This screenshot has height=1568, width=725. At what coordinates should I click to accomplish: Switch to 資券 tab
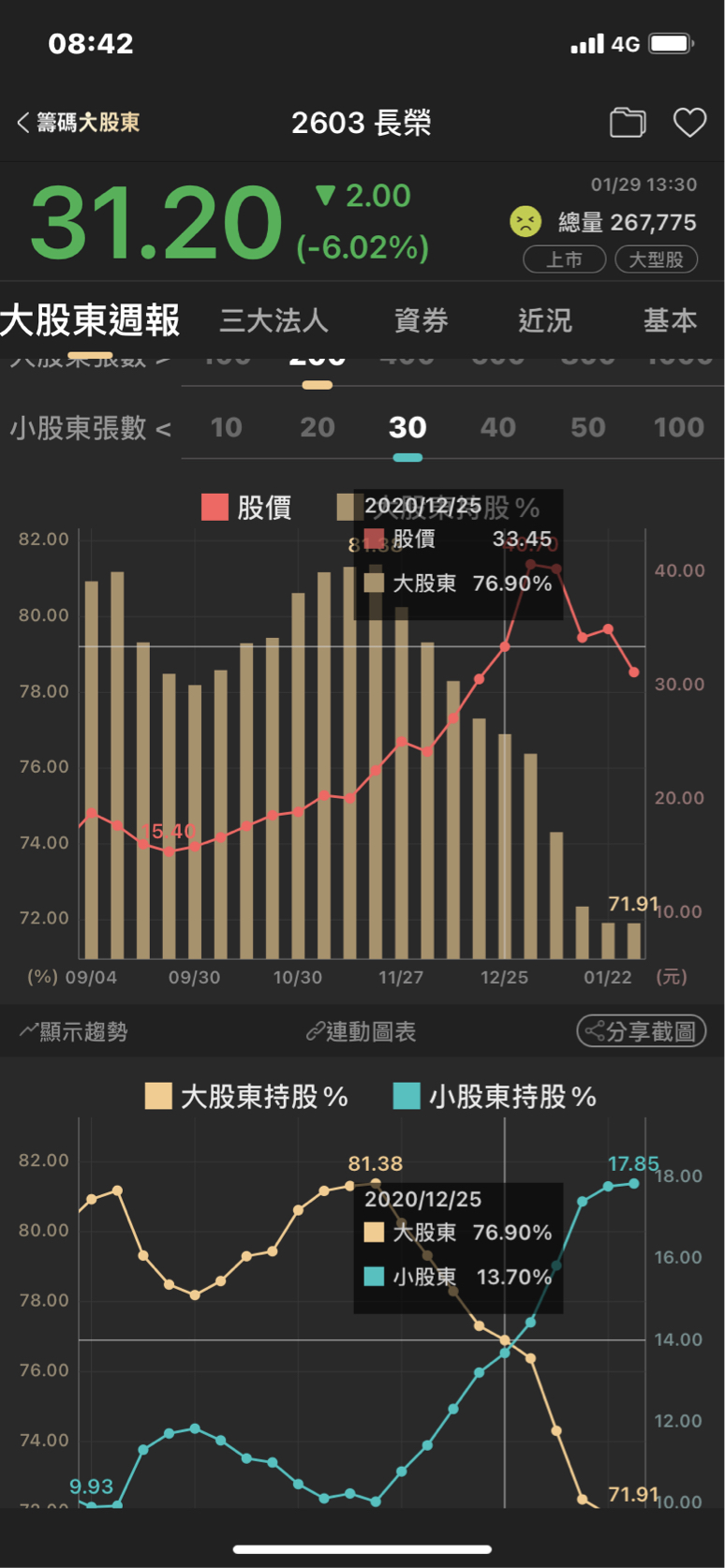point(421,320)
